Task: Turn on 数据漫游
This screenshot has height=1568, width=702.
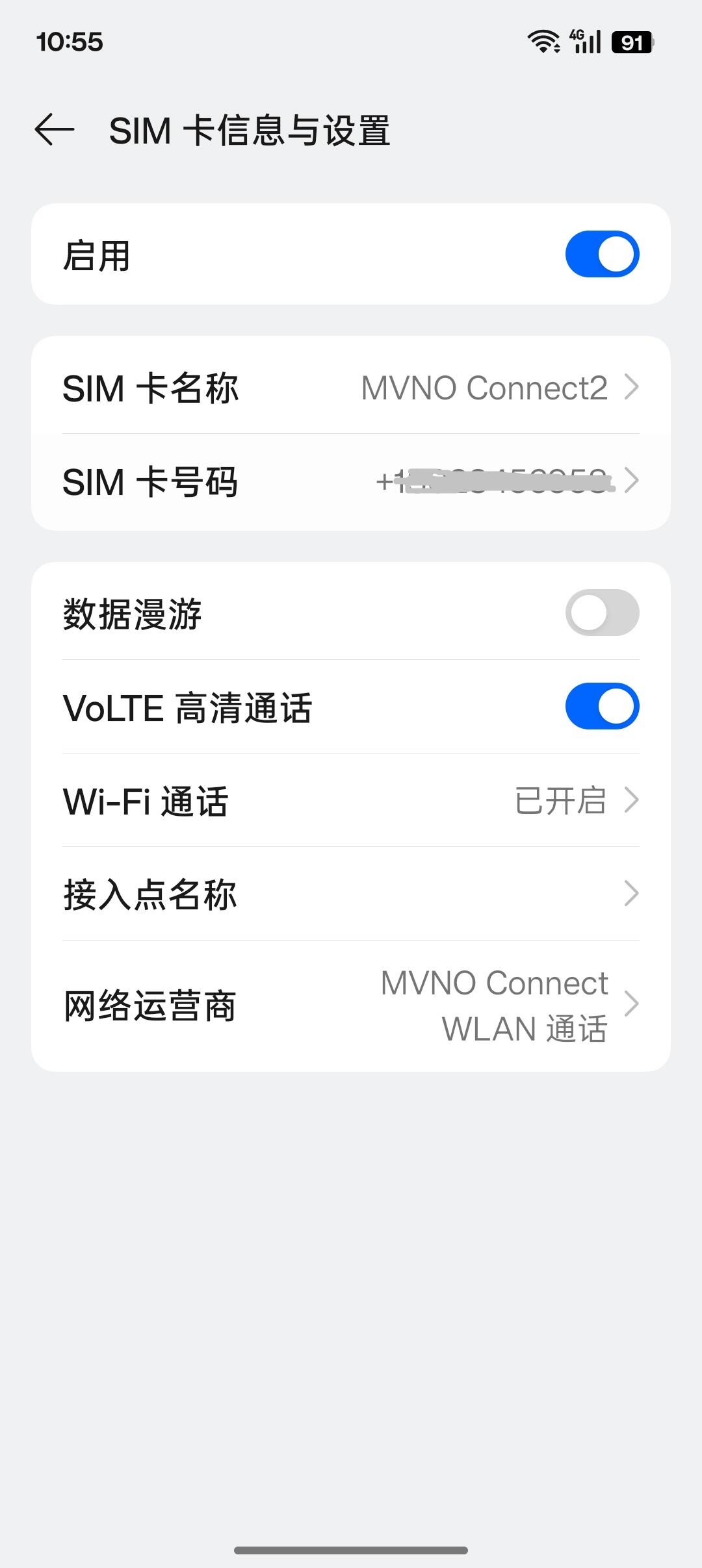Action: [602, 613]
